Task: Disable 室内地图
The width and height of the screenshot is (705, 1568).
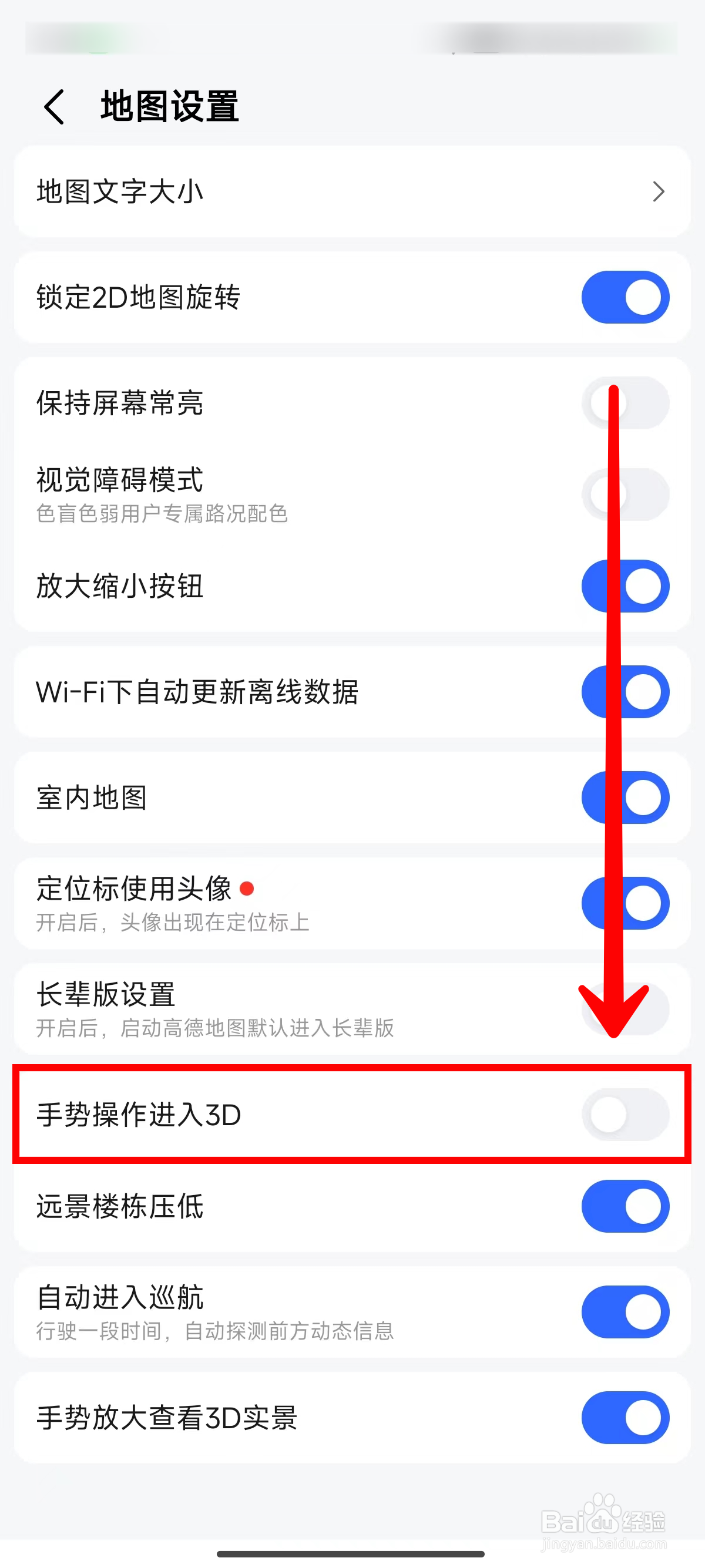Action: 625,798
